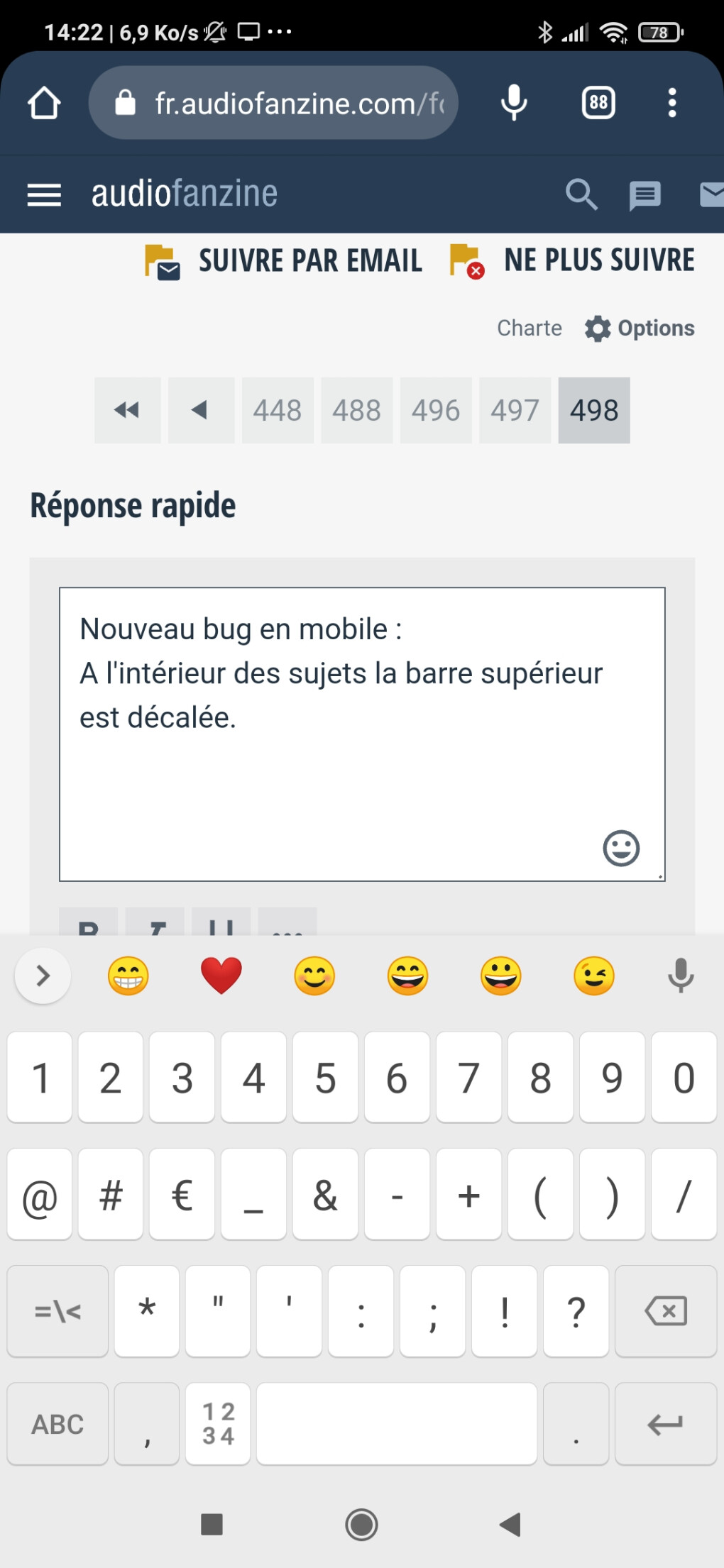The width and height of the screenshot is (724, 1568).
Task: Go to the previous page arrow
Action: (x=201, y=410)
